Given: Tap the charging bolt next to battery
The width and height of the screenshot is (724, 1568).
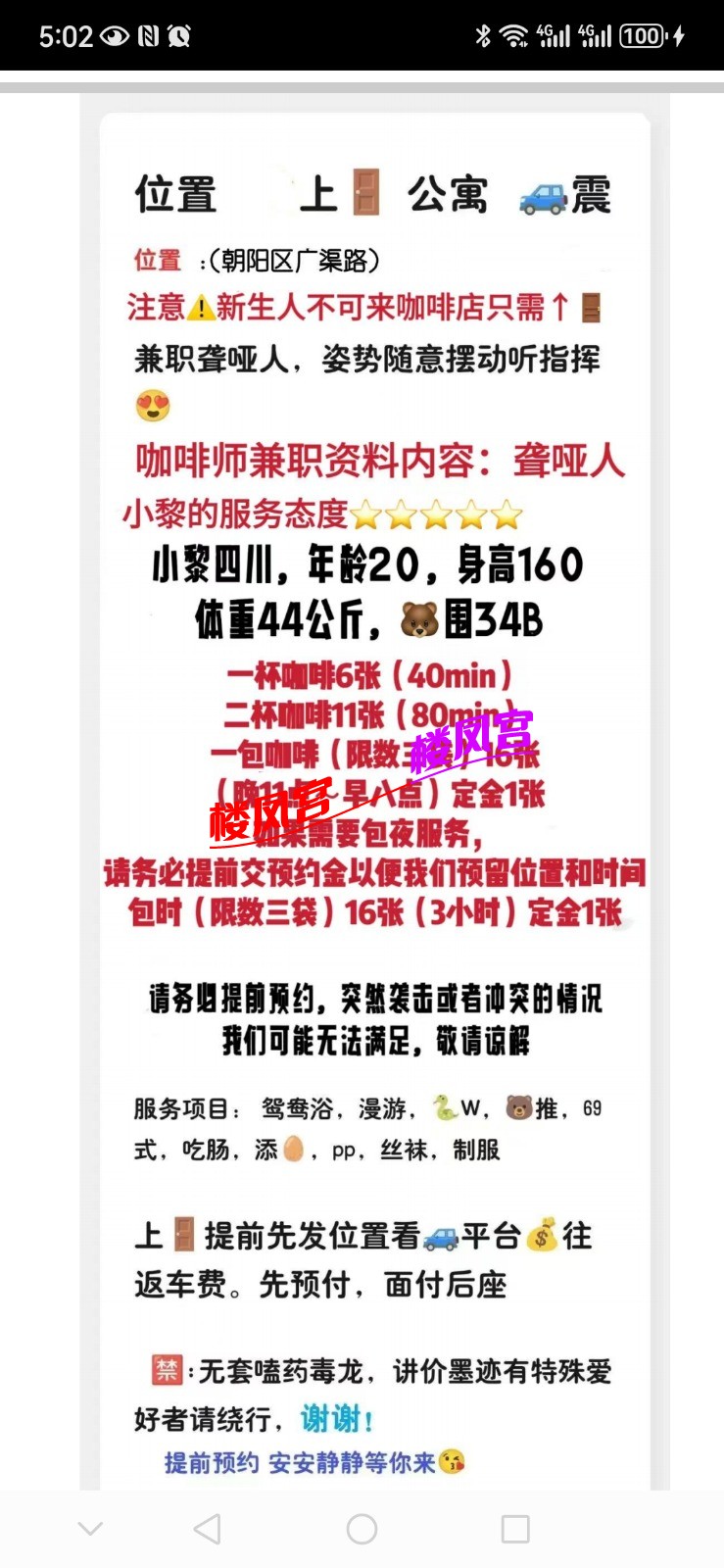Looking at the screenshot, I should click(x=678, y=35).
